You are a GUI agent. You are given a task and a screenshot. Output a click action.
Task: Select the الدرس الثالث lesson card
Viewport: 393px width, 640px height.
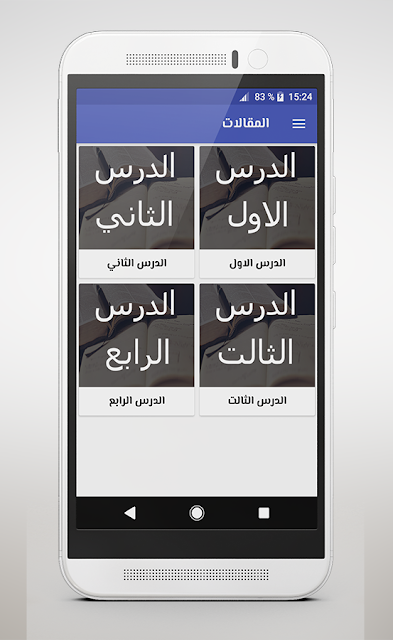(257, 350)
